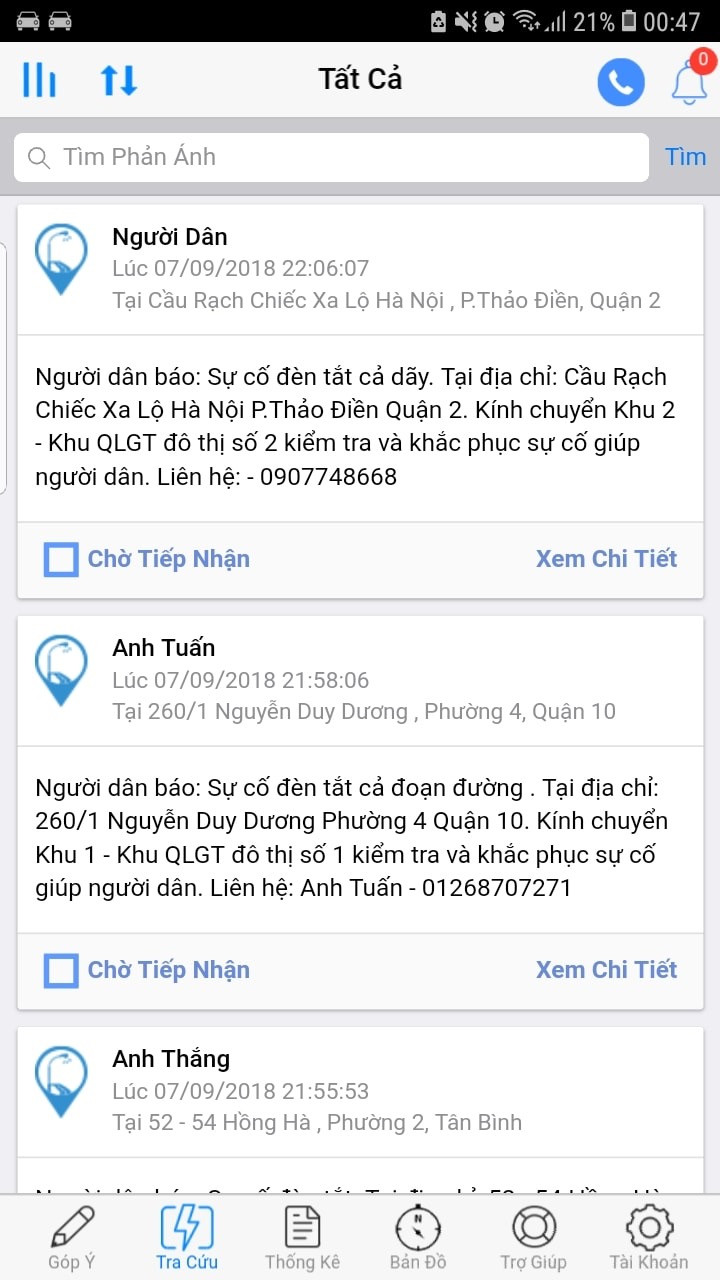This screenshot has width=720, height=1280.
Task: Go to the Thống Kê tab
Action: [x=302, y=1238]
